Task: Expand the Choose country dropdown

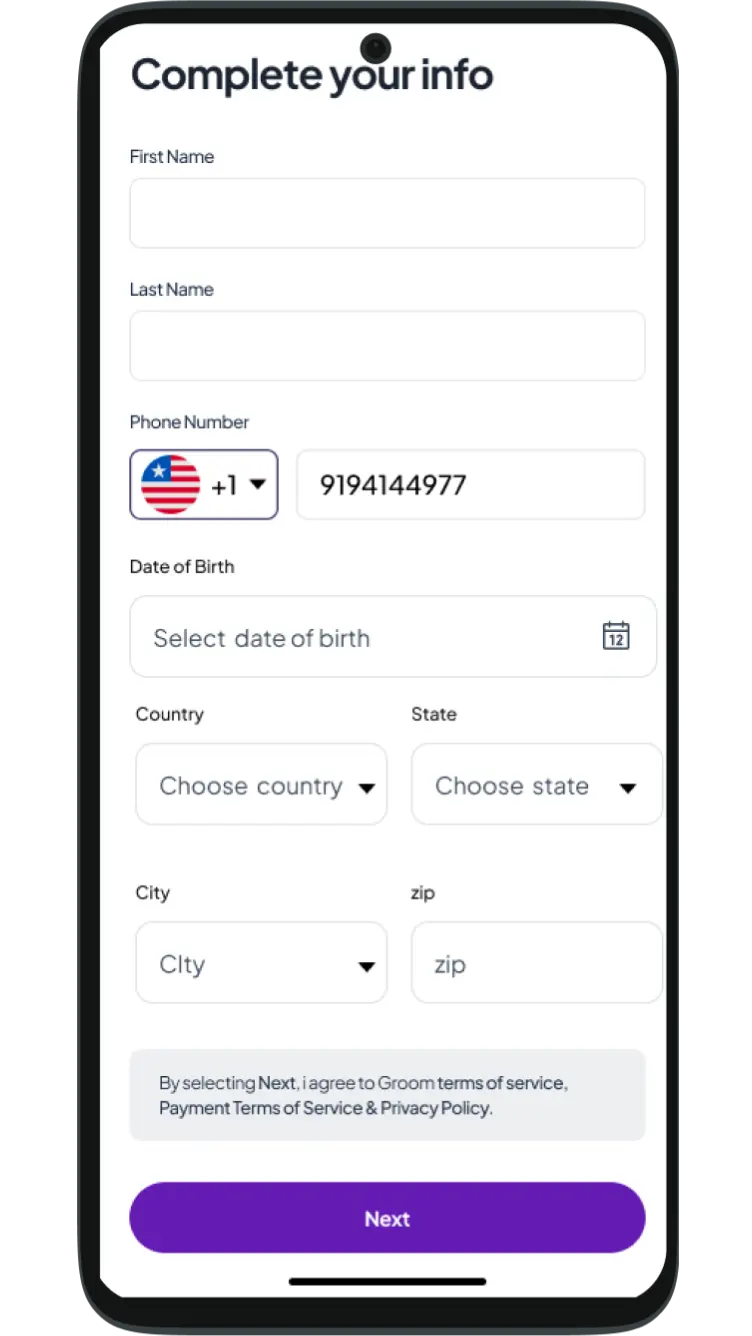Action: pyautogui.click(x=261, y=784)
